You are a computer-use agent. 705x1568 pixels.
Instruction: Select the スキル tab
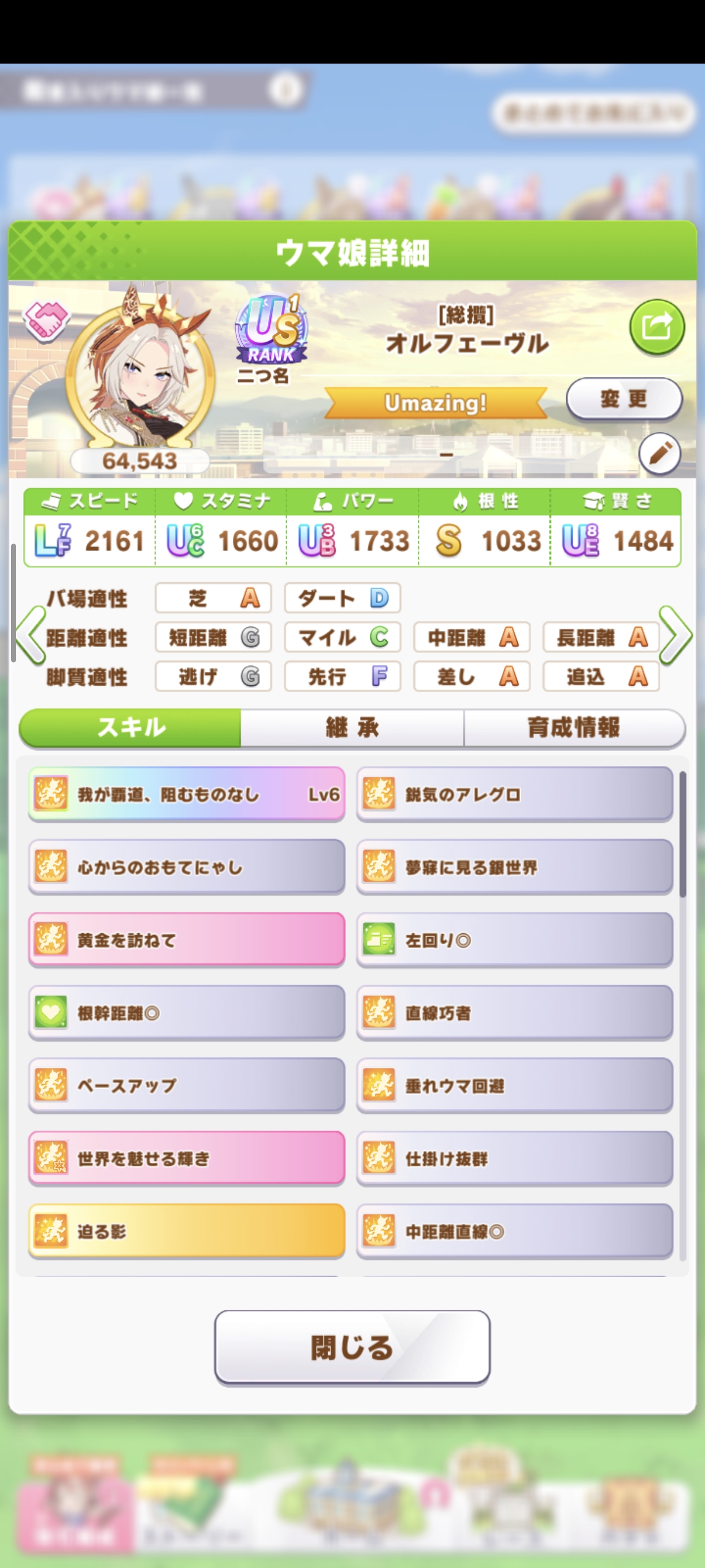(x=131, y=727)
